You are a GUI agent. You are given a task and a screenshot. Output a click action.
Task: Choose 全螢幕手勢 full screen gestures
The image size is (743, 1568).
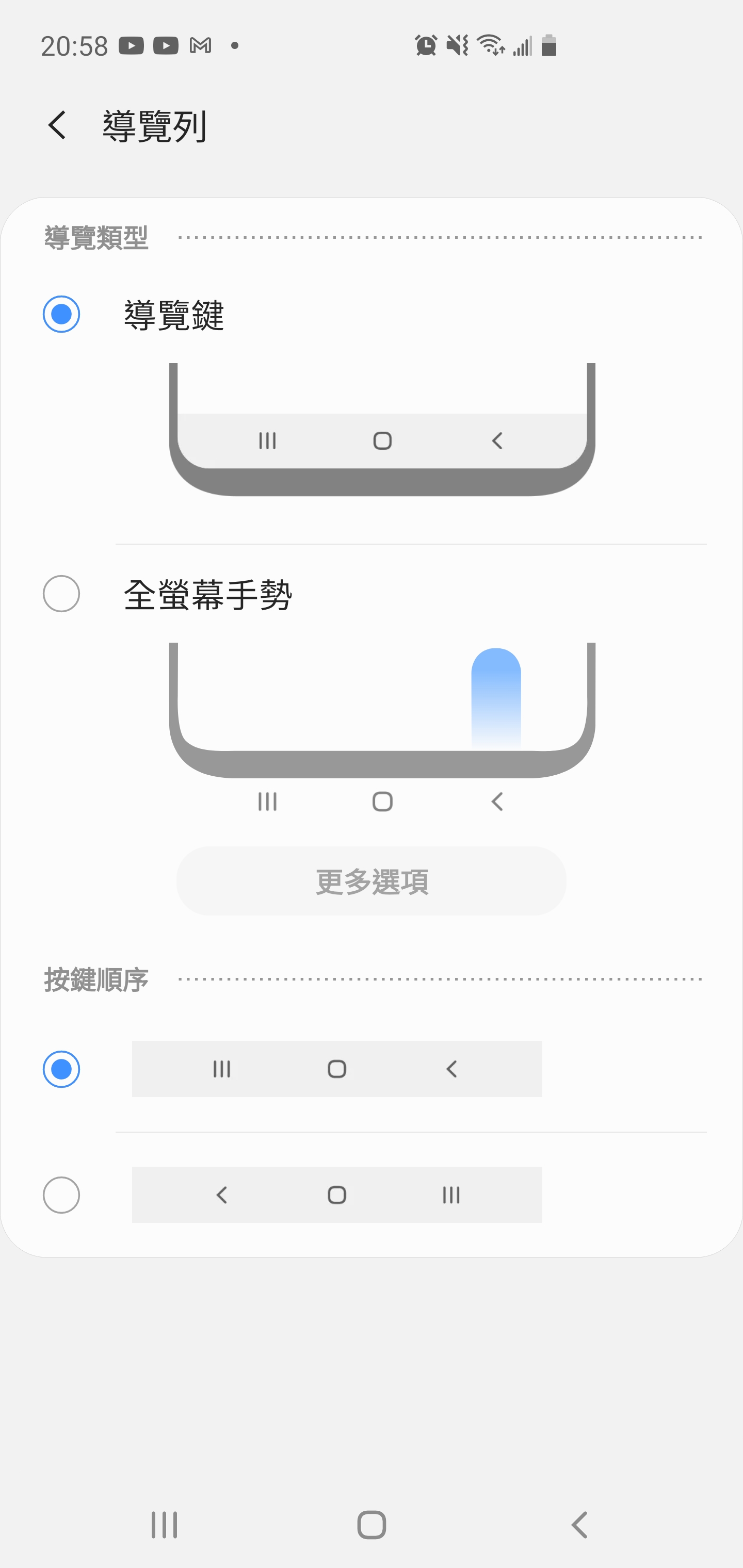(x=61, y=594)
